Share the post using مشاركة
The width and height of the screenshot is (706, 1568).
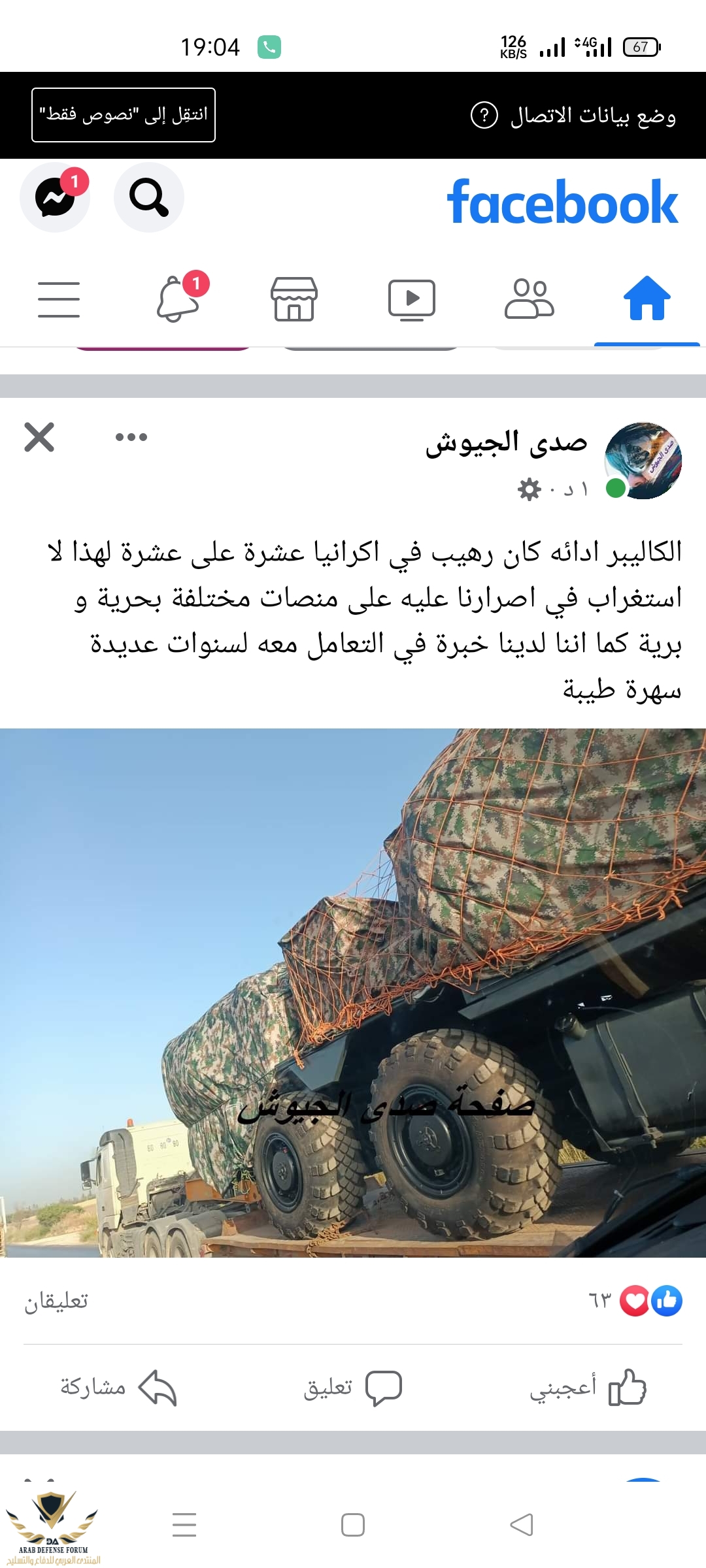click(118, 1387)
